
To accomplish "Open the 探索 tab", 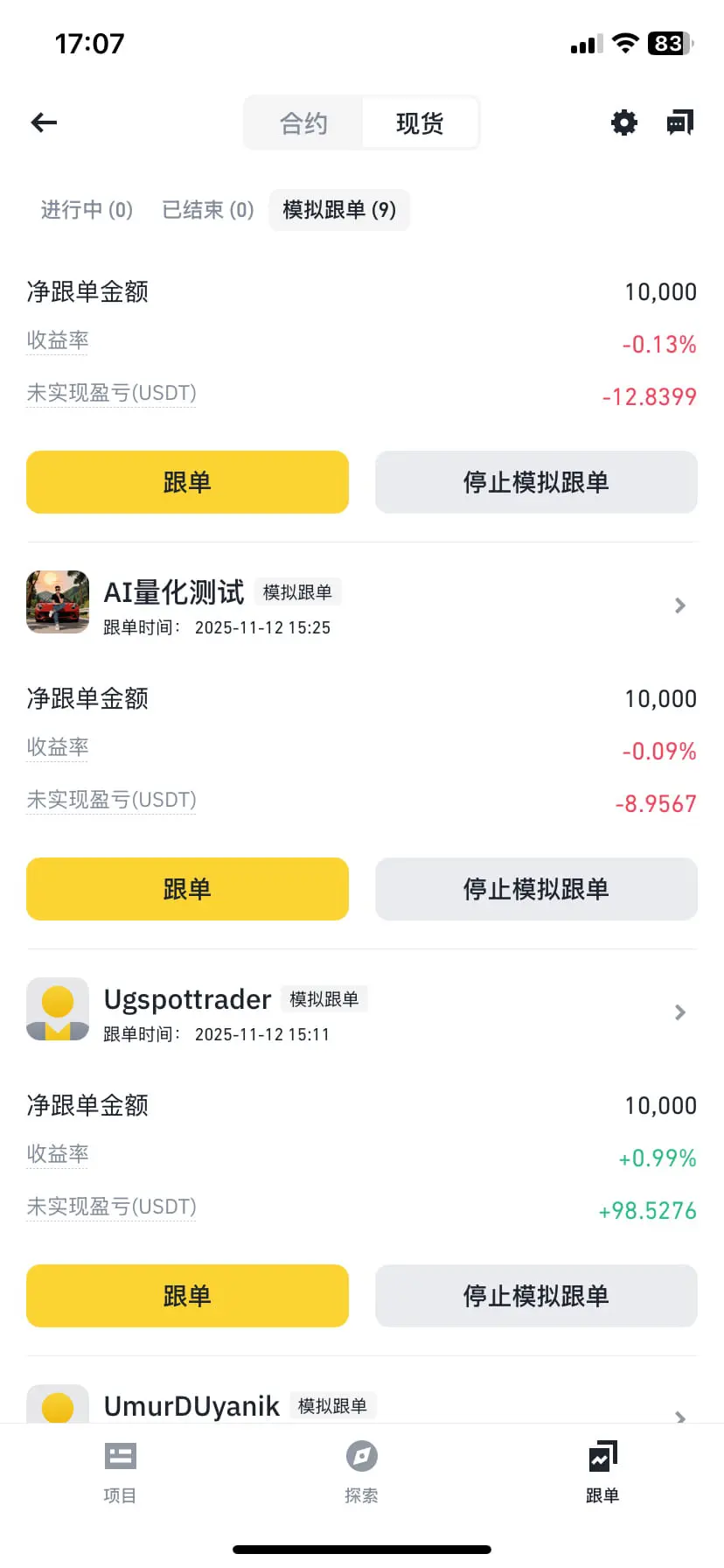I will 361,1472.
